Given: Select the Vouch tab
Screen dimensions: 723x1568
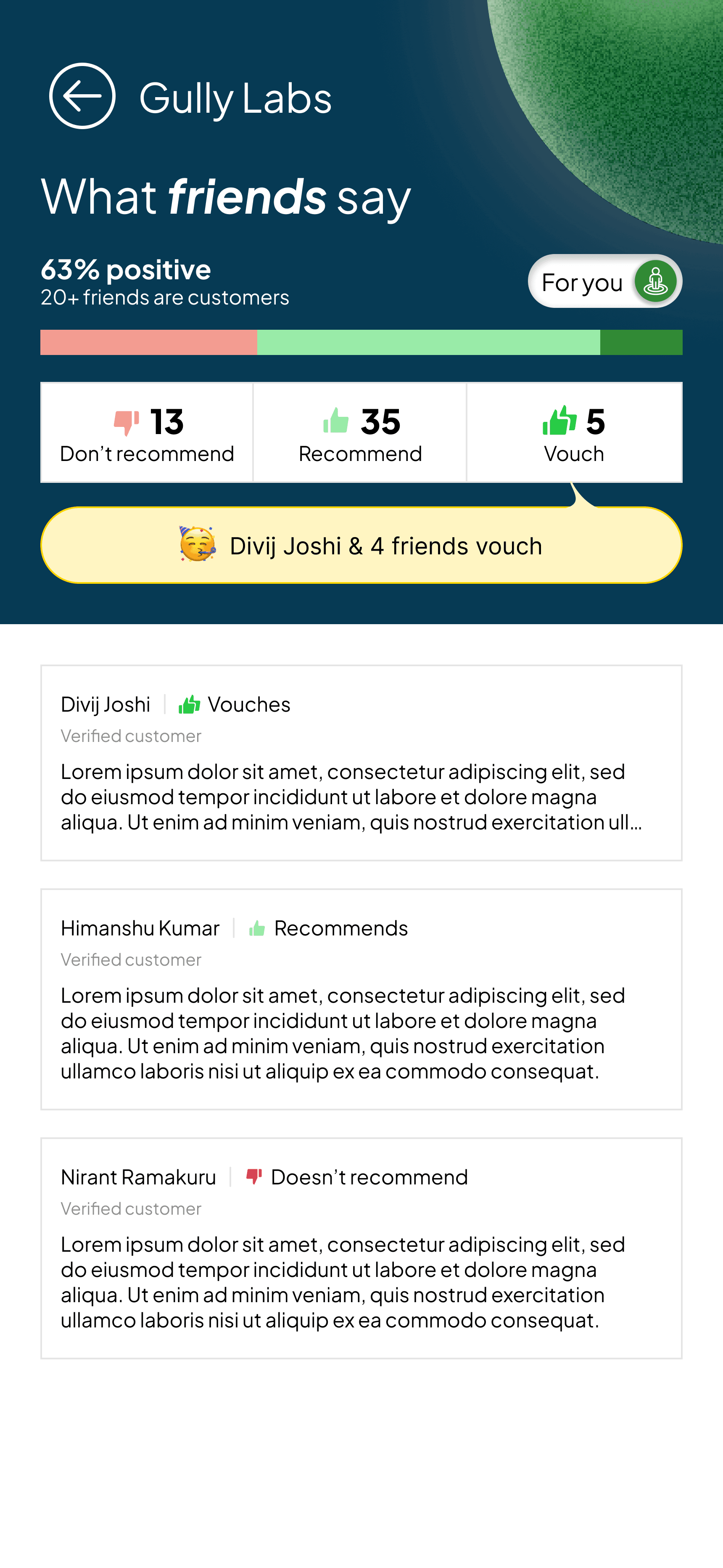Looking at the screenshot, I should (x=575, y=432).
